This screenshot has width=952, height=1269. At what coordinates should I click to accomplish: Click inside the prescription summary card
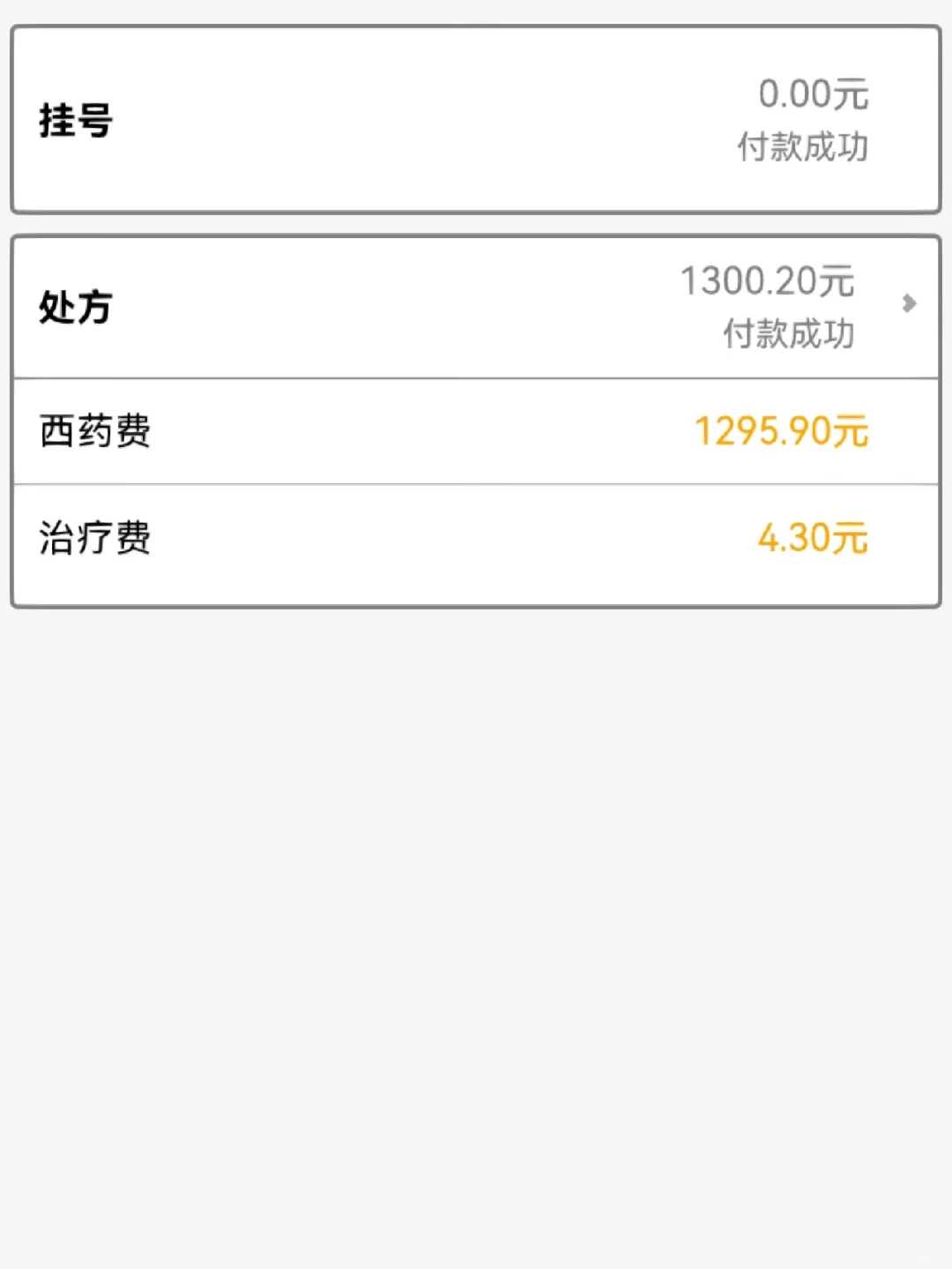[x=476, y=306]
